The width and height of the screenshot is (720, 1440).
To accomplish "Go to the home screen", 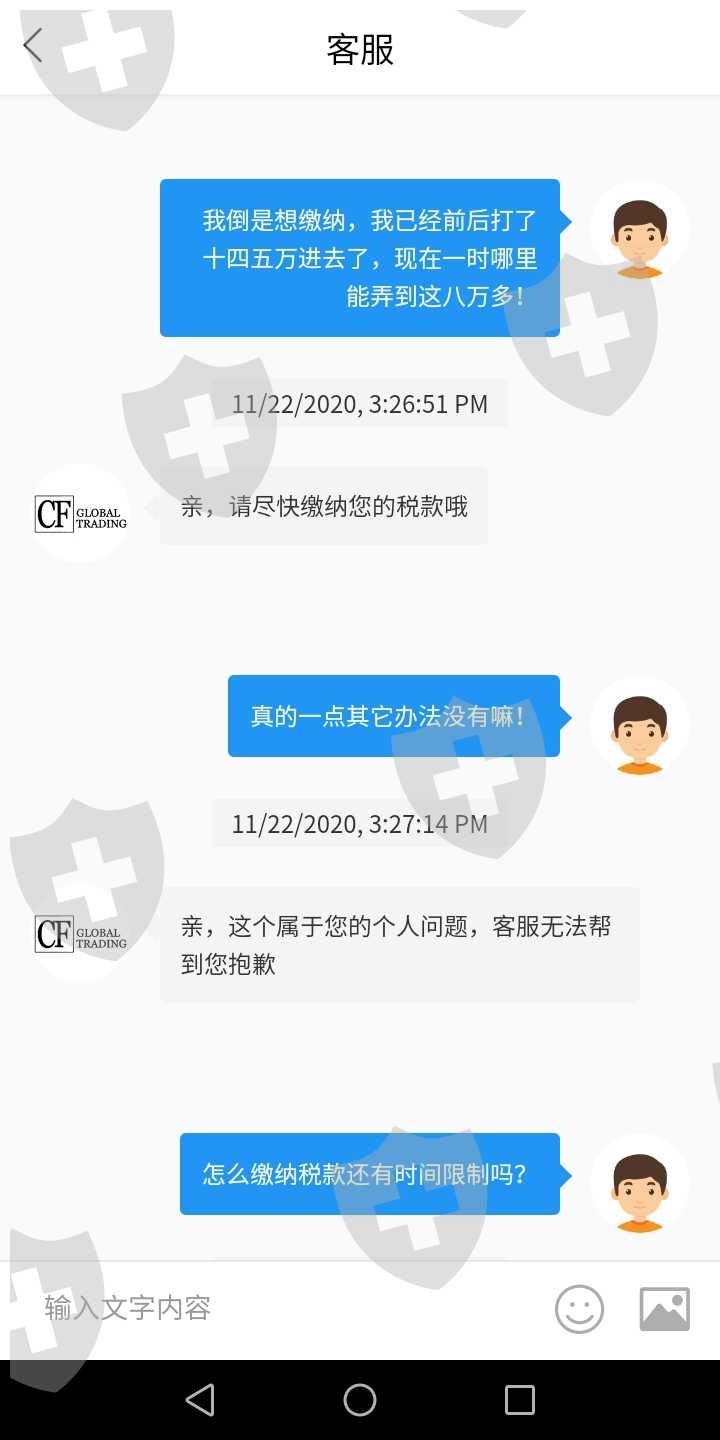I will tap(360, 1400).
